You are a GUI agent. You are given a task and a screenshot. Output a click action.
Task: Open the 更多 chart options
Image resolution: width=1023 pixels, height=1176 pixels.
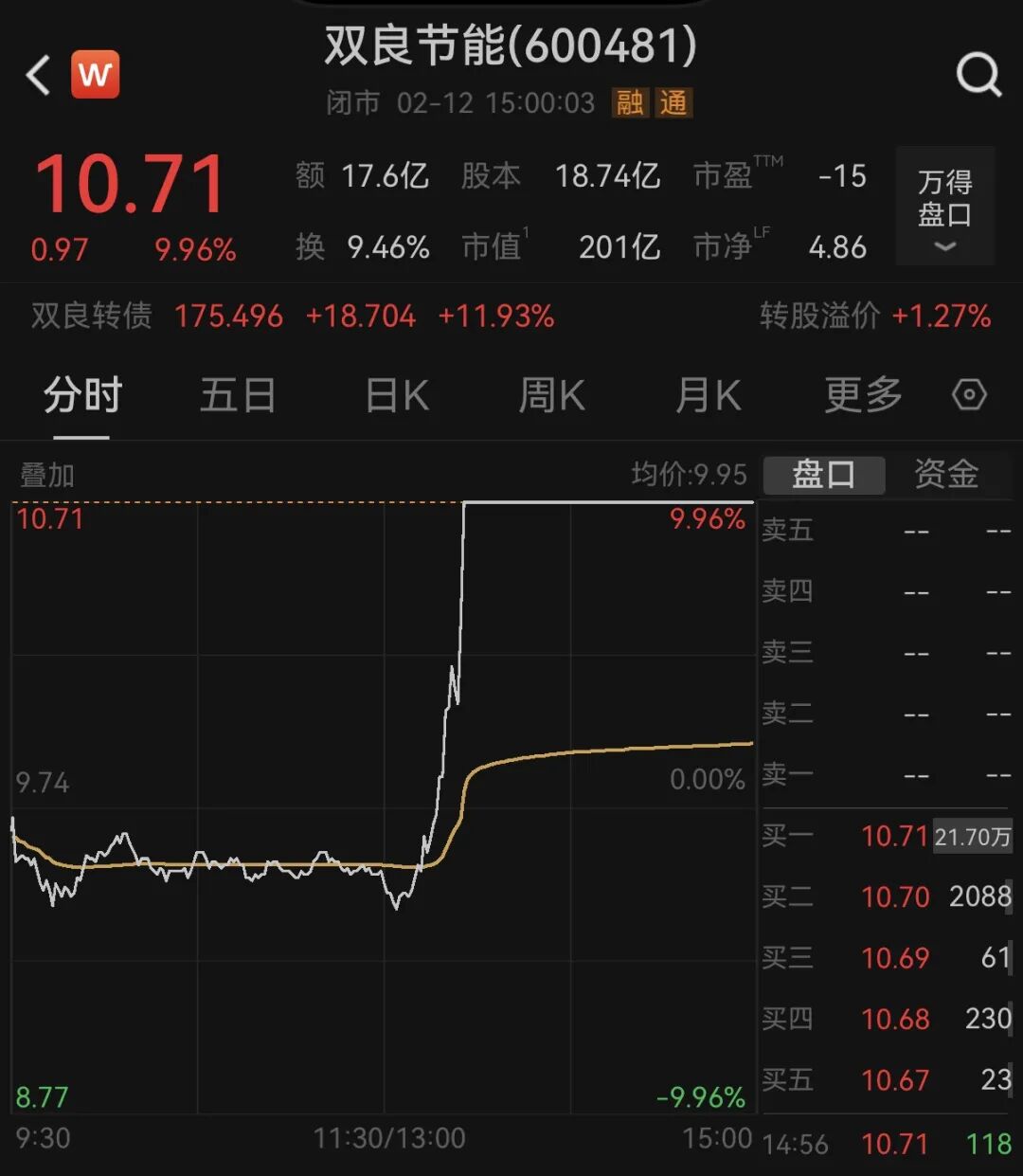863,395
